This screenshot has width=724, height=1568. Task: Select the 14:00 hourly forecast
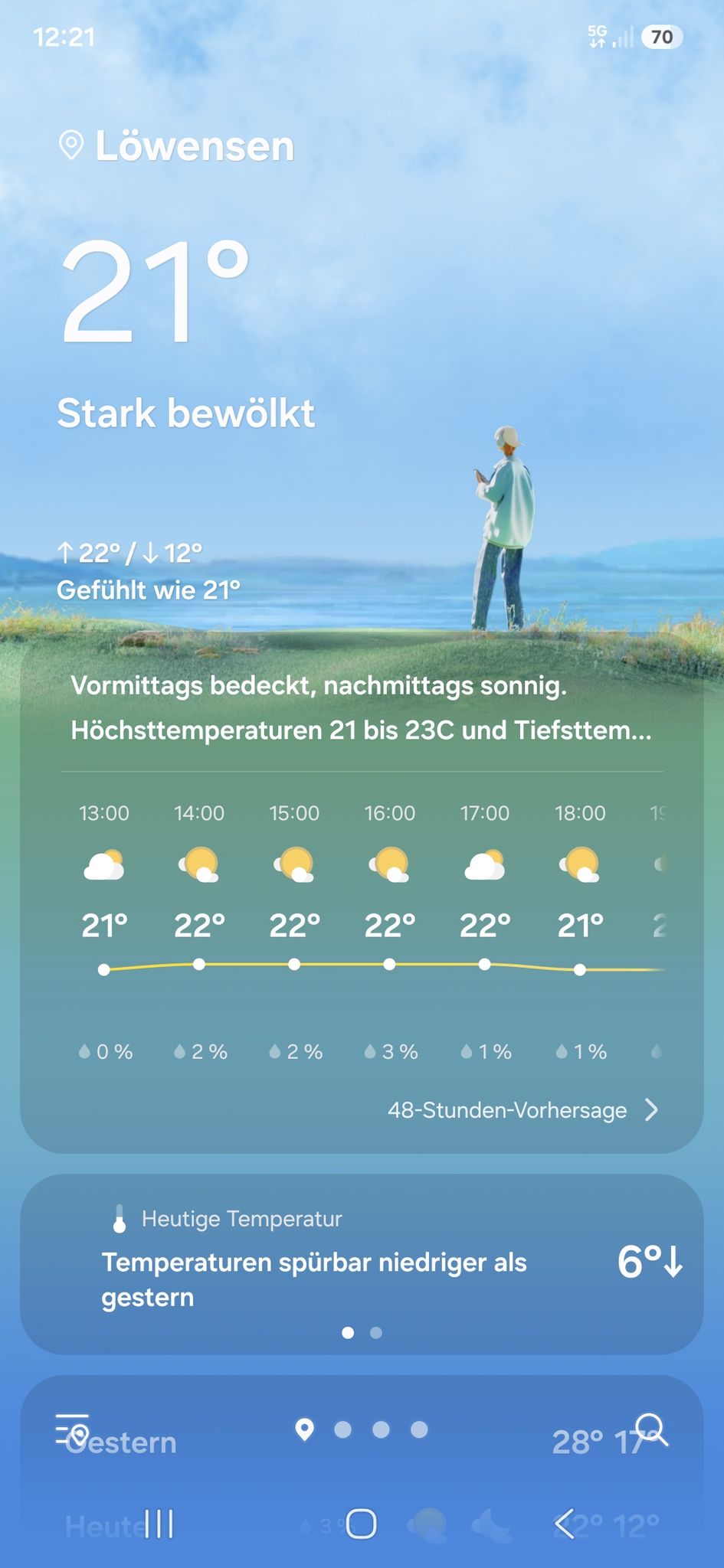pos(199,932)
